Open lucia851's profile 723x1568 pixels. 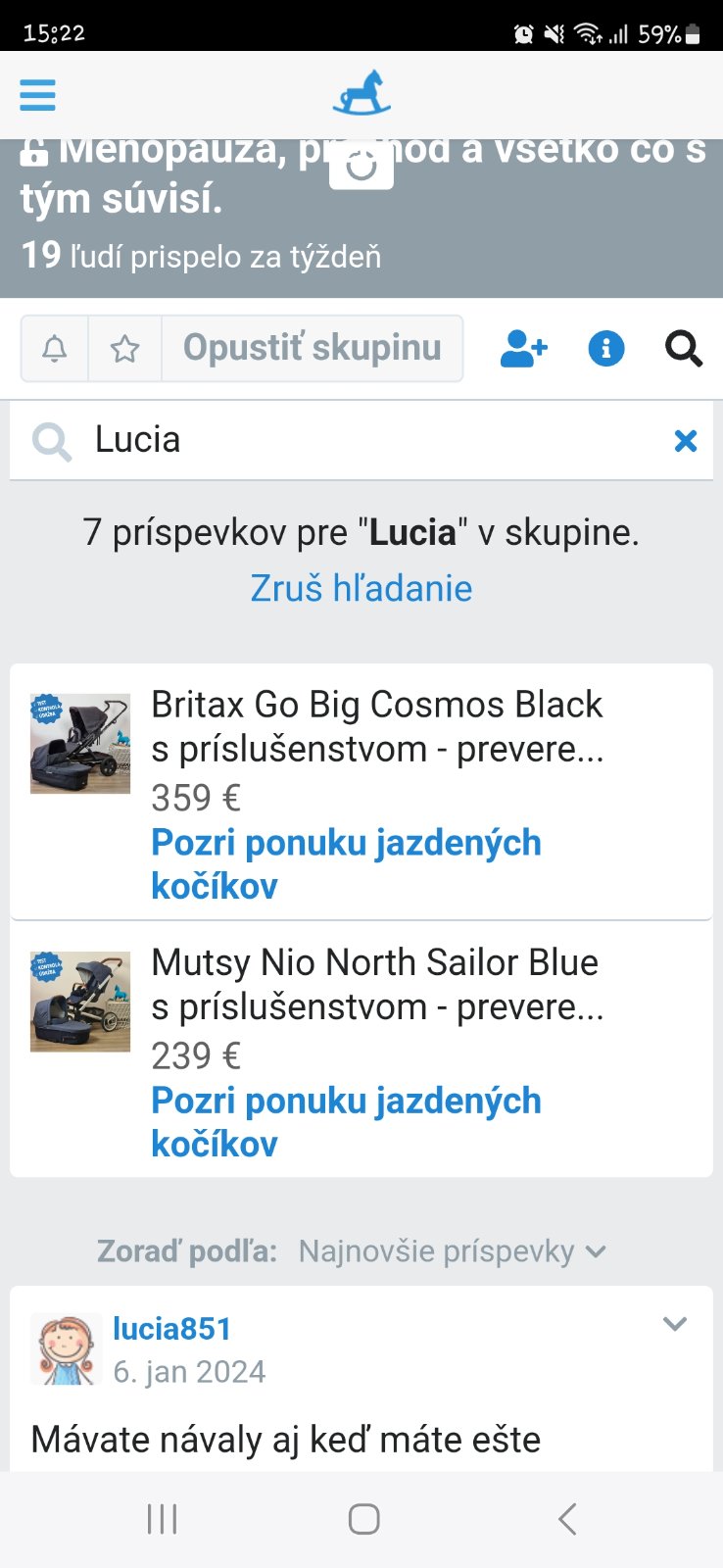[x=171, y=1329]
